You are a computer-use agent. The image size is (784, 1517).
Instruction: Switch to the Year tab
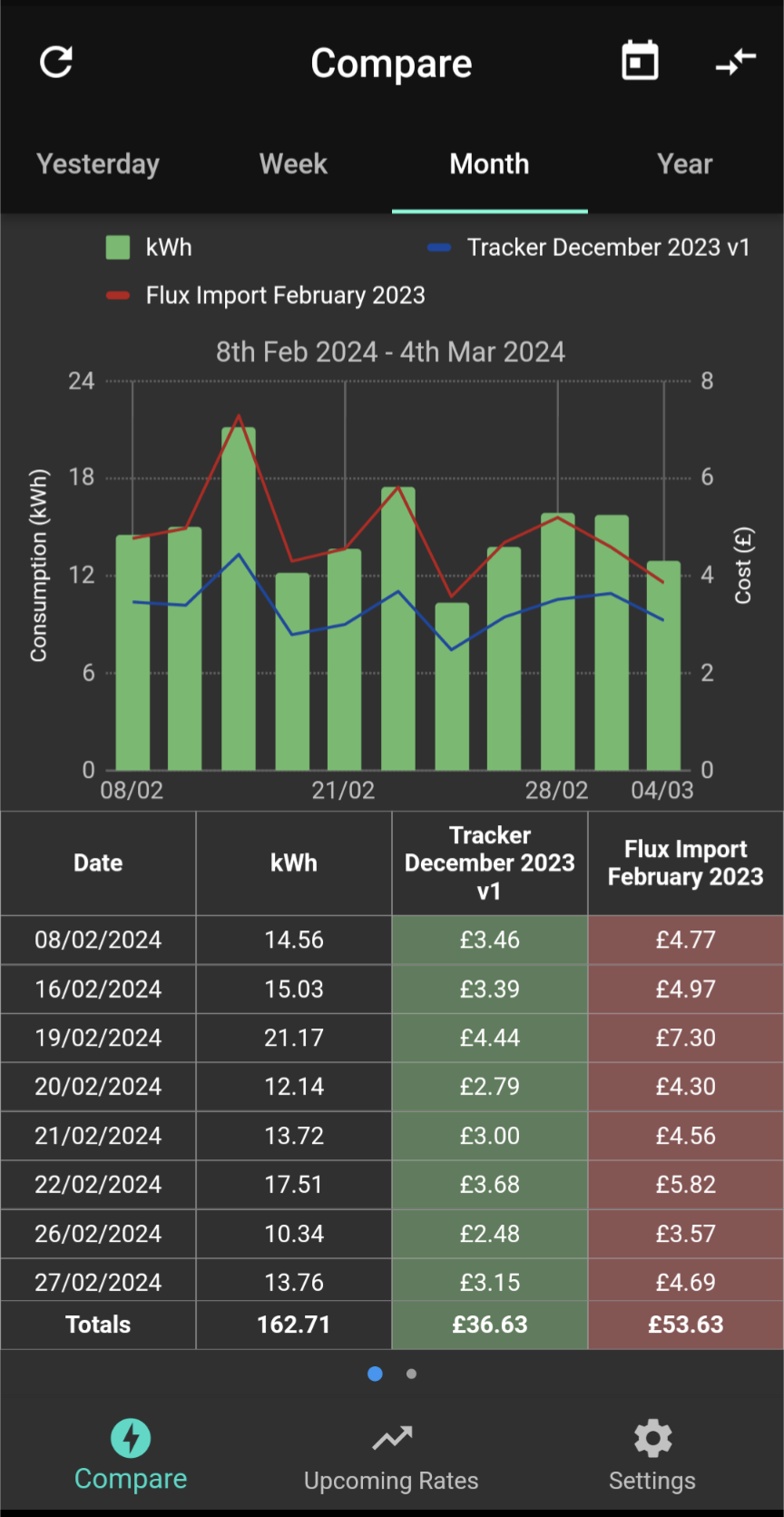[686, 164]
